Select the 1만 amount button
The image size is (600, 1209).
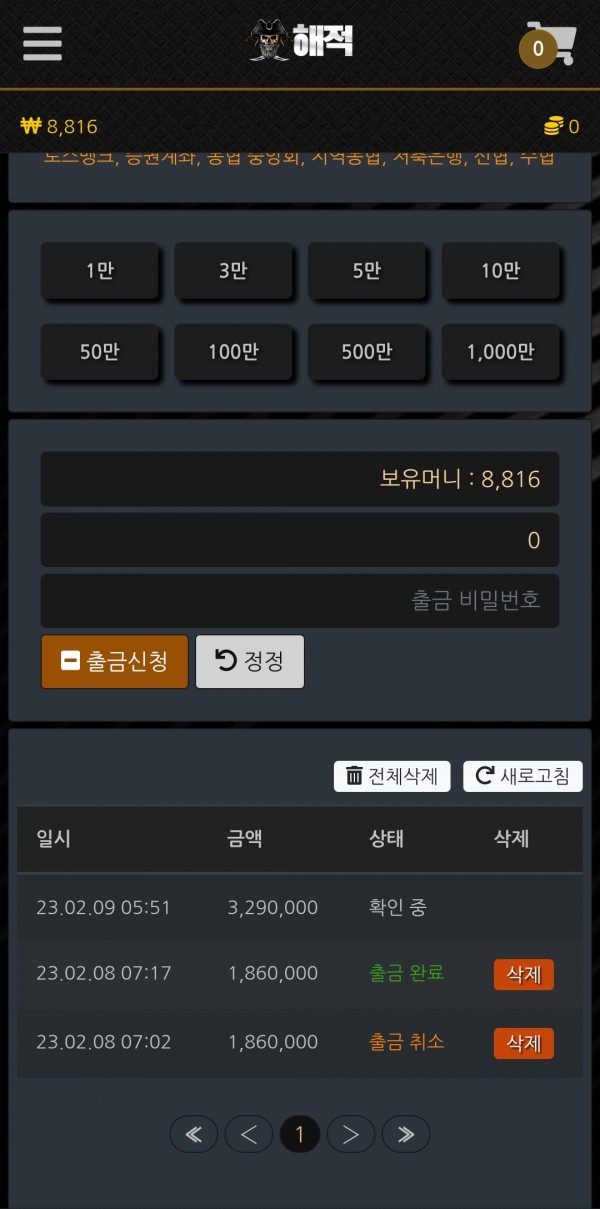(99, 271)
